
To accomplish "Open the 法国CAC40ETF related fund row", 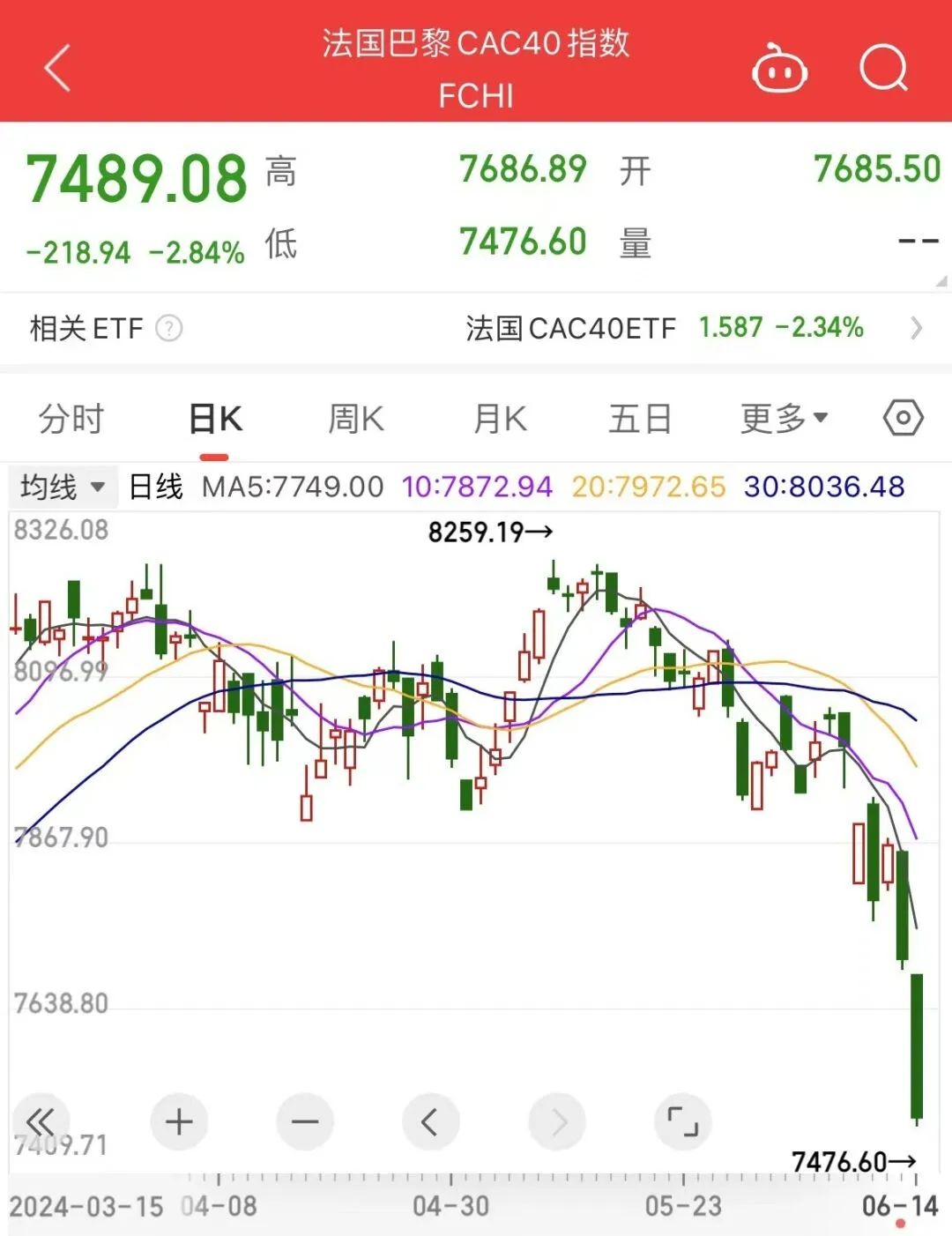I will click(x=693, y=328).
